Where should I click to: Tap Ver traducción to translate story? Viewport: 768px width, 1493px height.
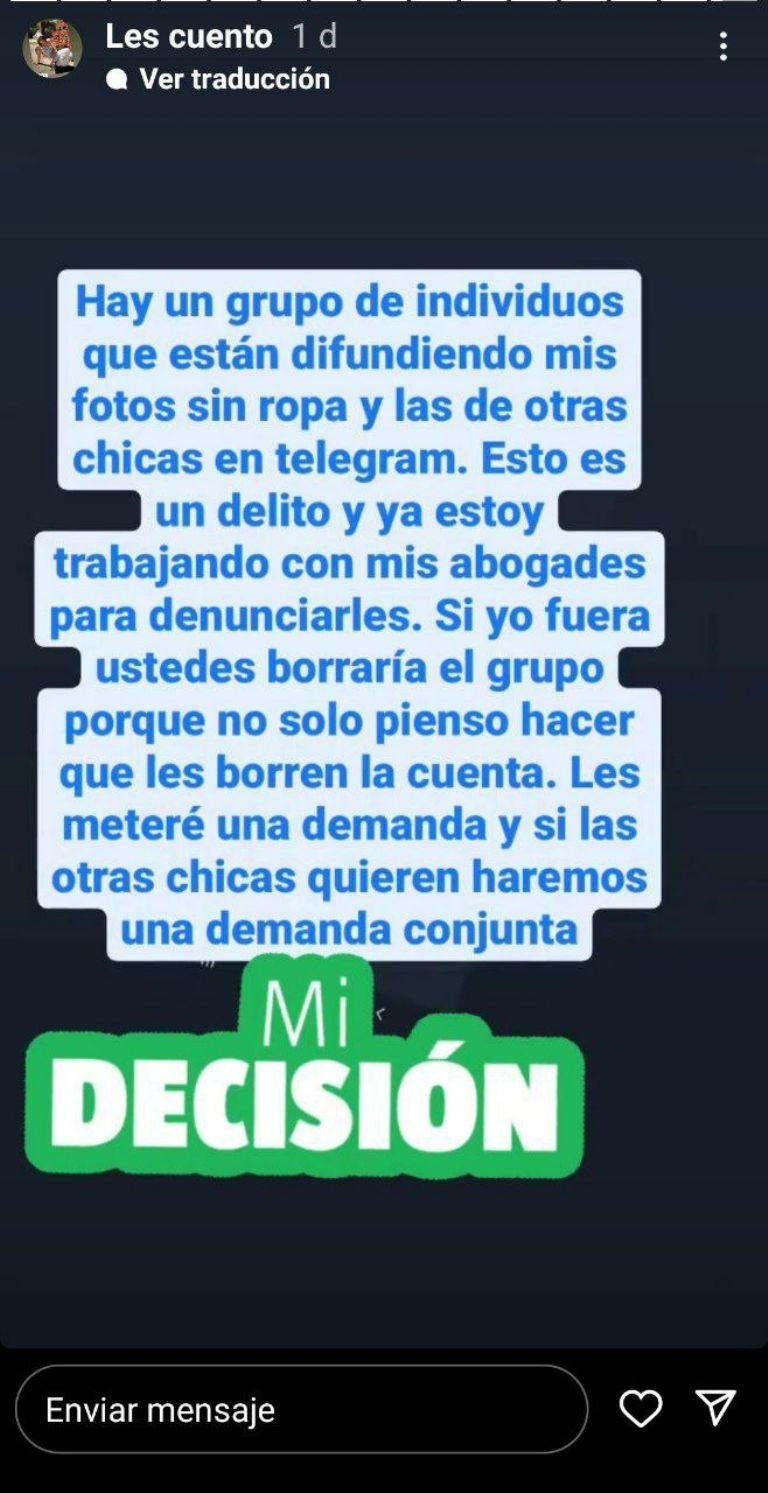(x=218, y=79)
